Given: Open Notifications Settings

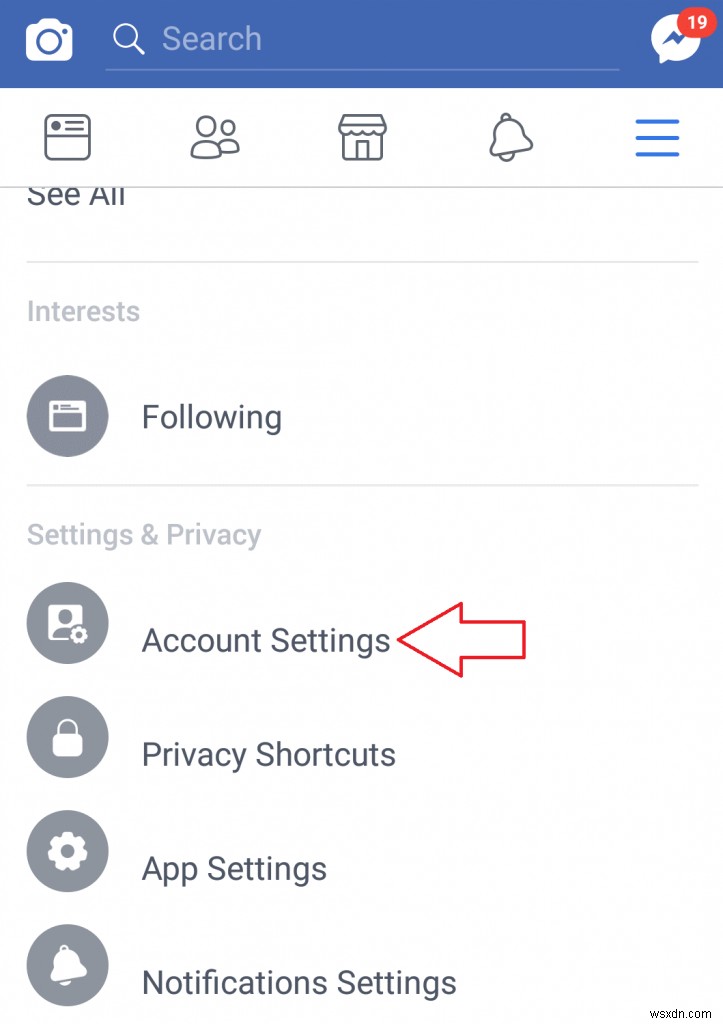Looking at the screenshot, I should point(298,983).
